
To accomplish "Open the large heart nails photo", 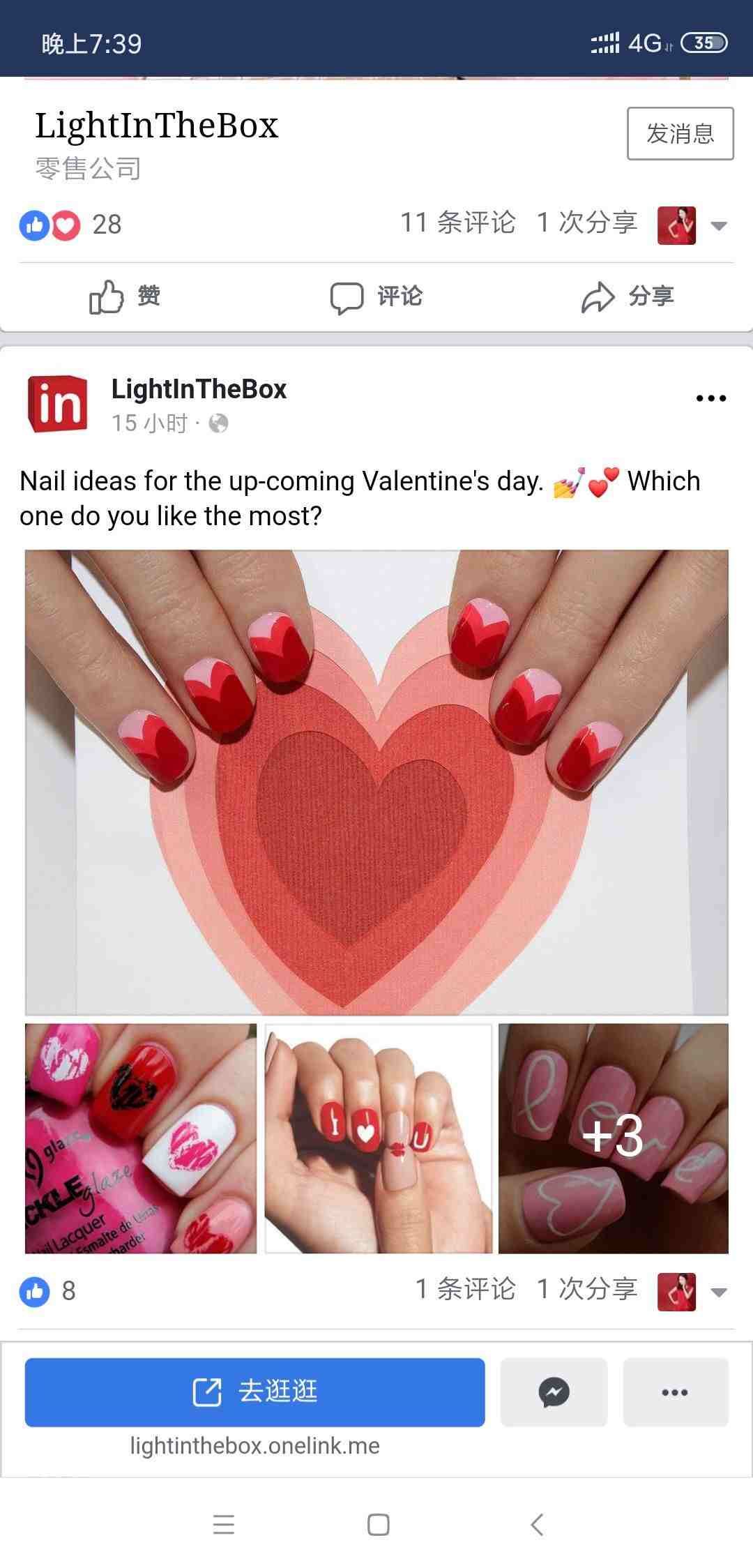I will click(376, 781).
